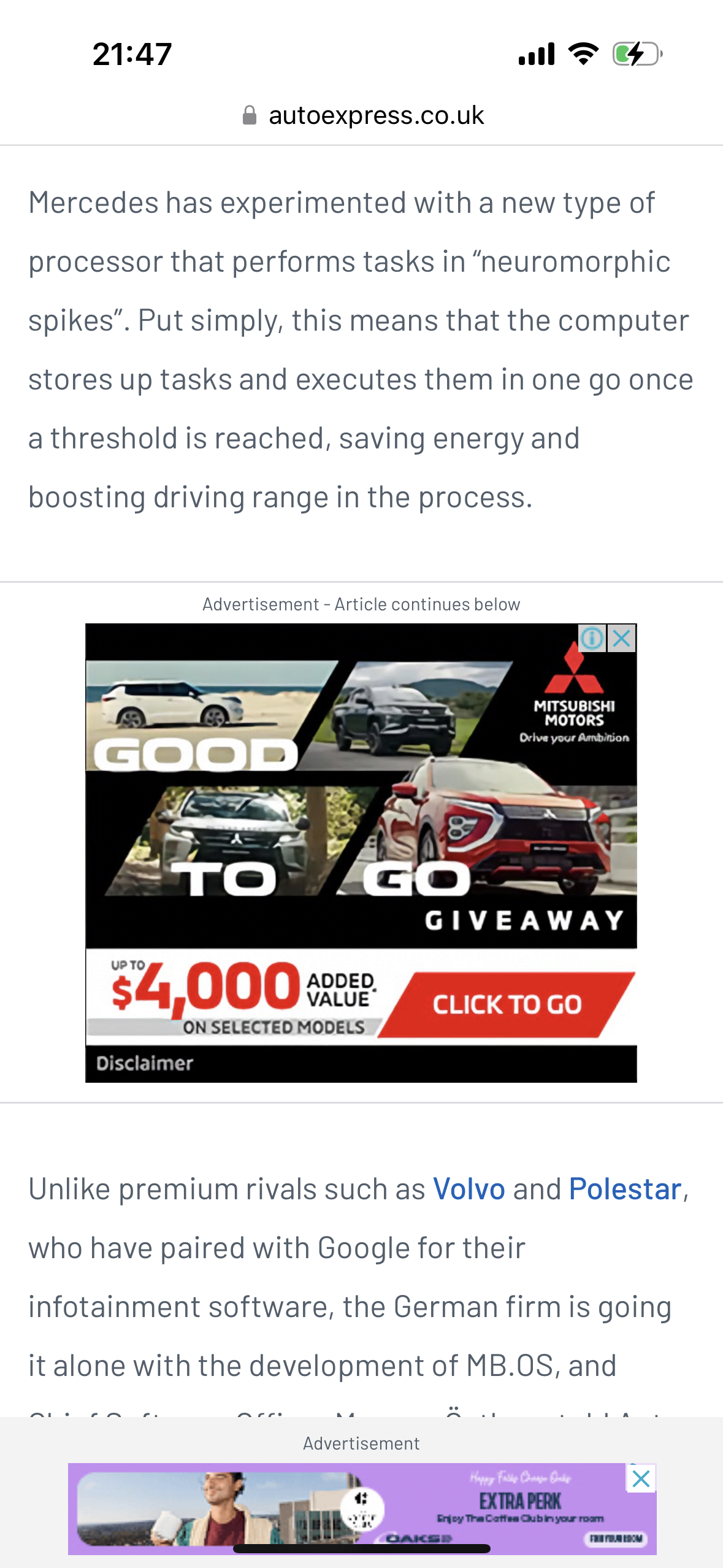
Task: Tap the autoexpress.co.uk address bar
Action: [363, 115]
